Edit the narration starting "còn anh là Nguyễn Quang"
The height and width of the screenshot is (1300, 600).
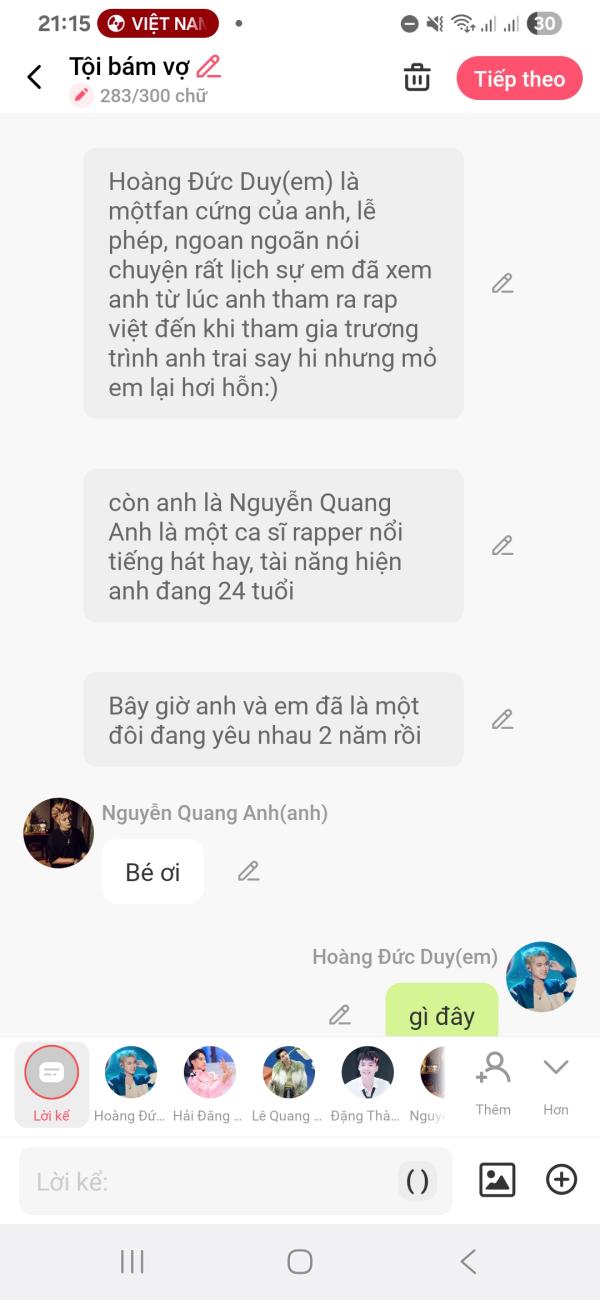click(x=502, y=546)
